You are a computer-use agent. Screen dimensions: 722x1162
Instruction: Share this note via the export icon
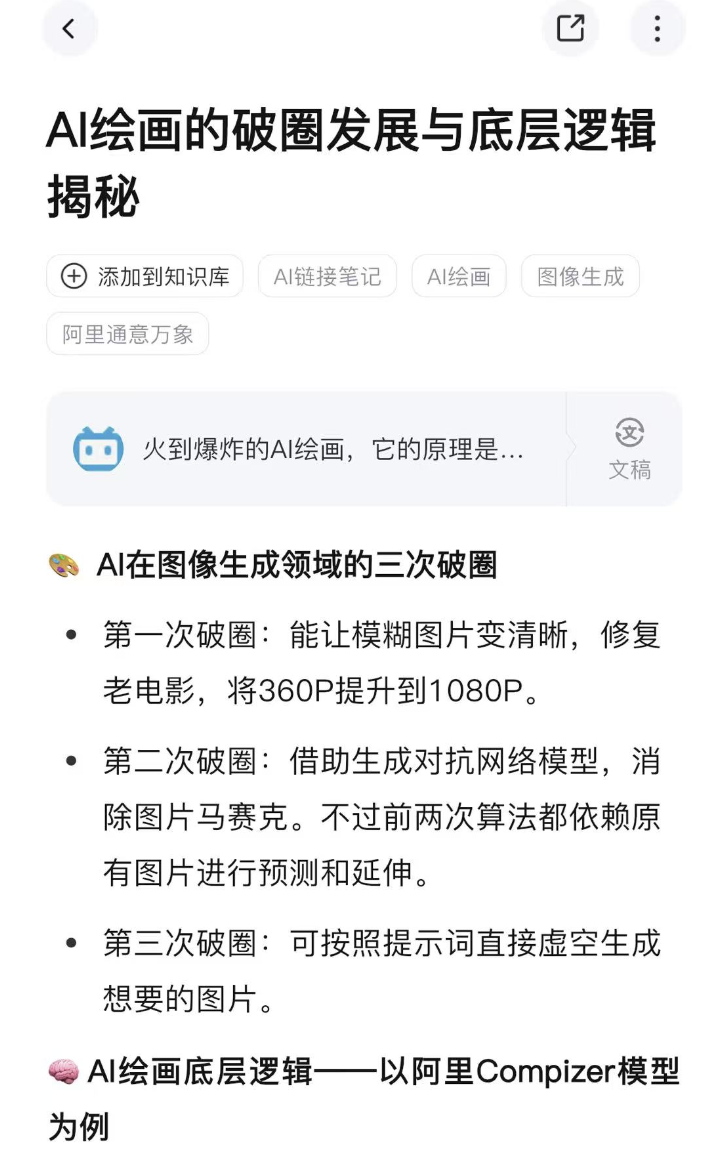tap(570, 29)
